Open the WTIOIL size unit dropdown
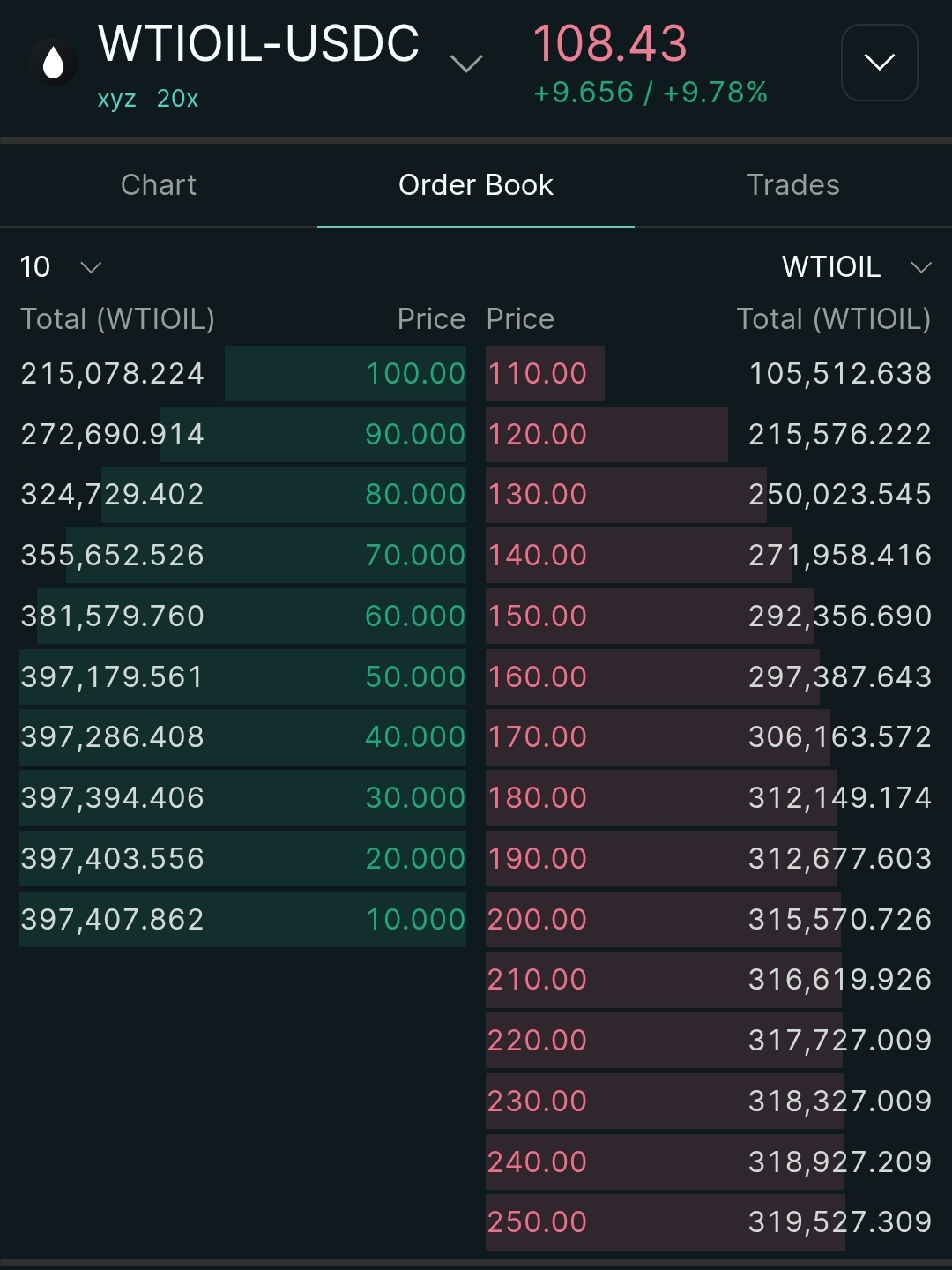Viewport: 952px width, 1270px height. pyautogui.click(x=855, y=266)
